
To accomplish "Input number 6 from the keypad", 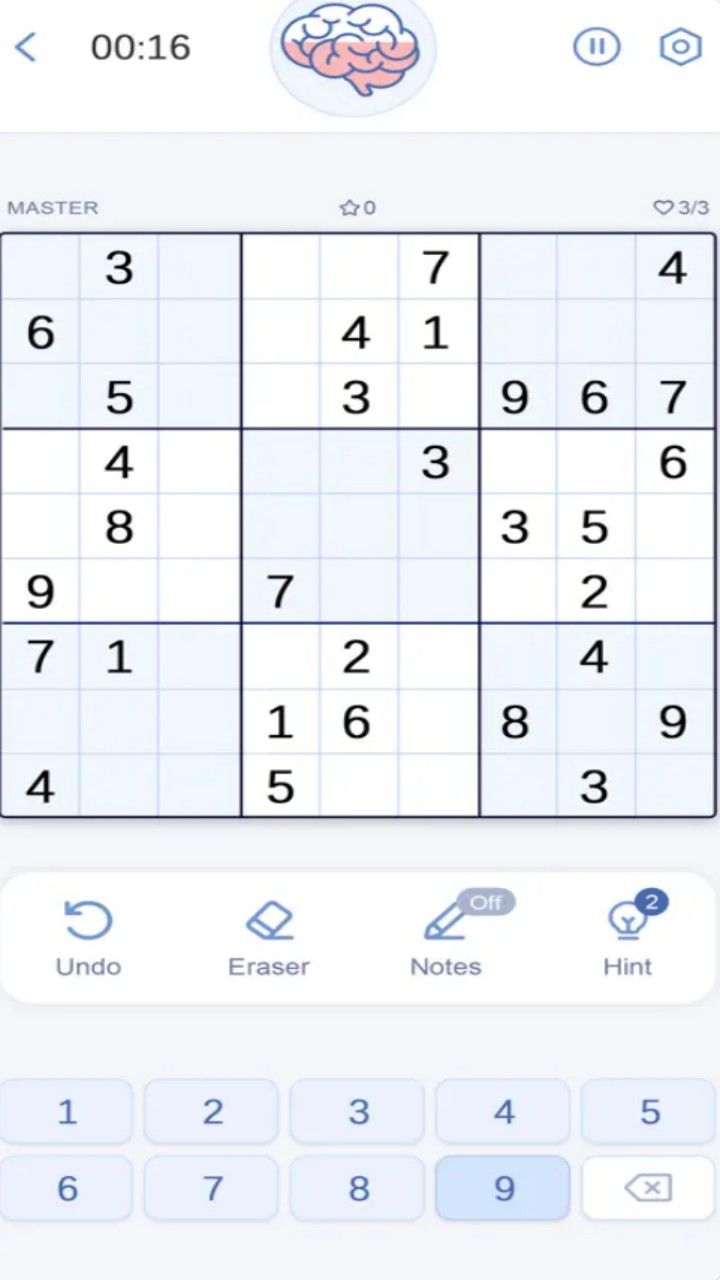I will pos(67,1188).
